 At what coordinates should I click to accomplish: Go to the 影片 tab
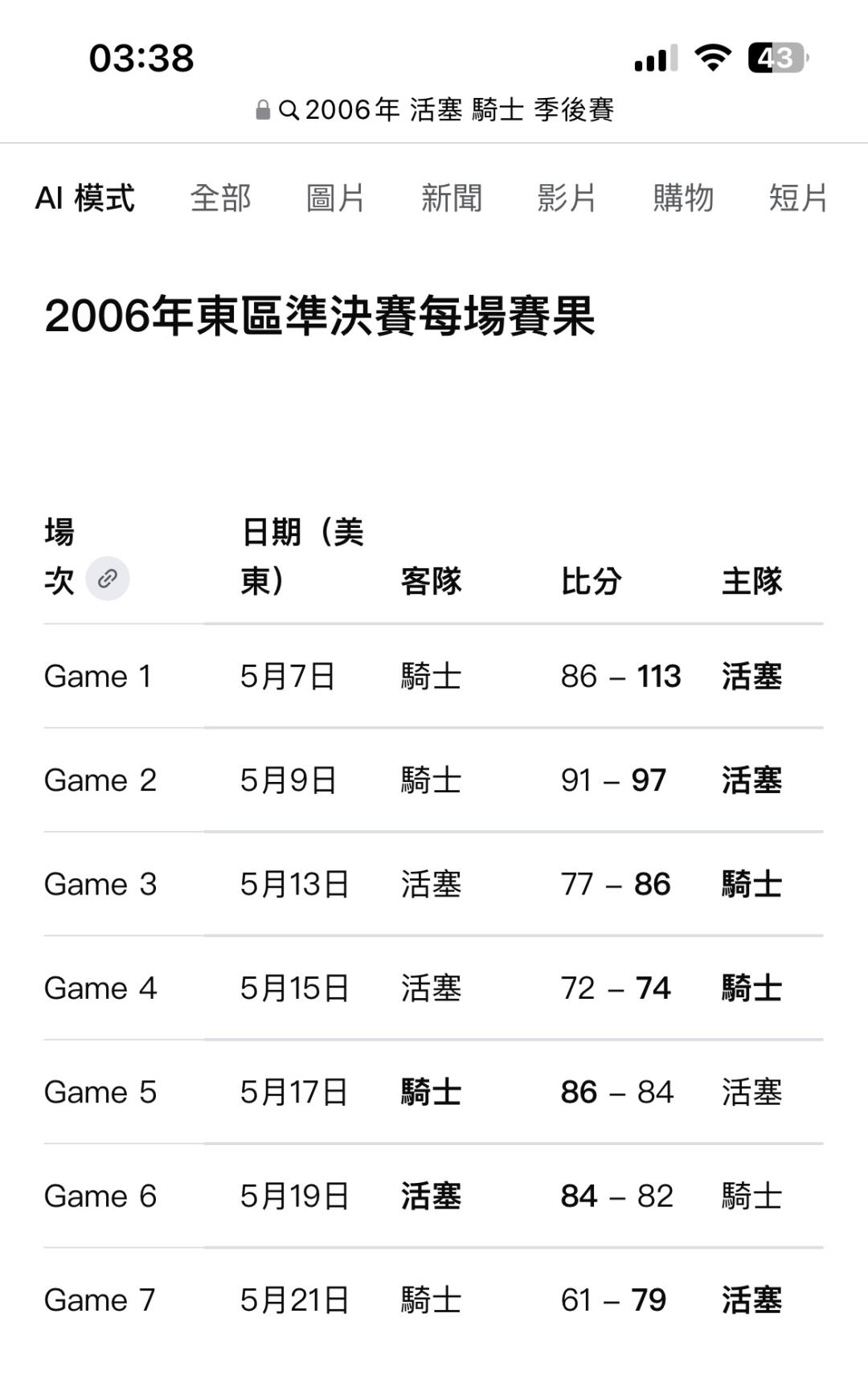pos(567,198)
